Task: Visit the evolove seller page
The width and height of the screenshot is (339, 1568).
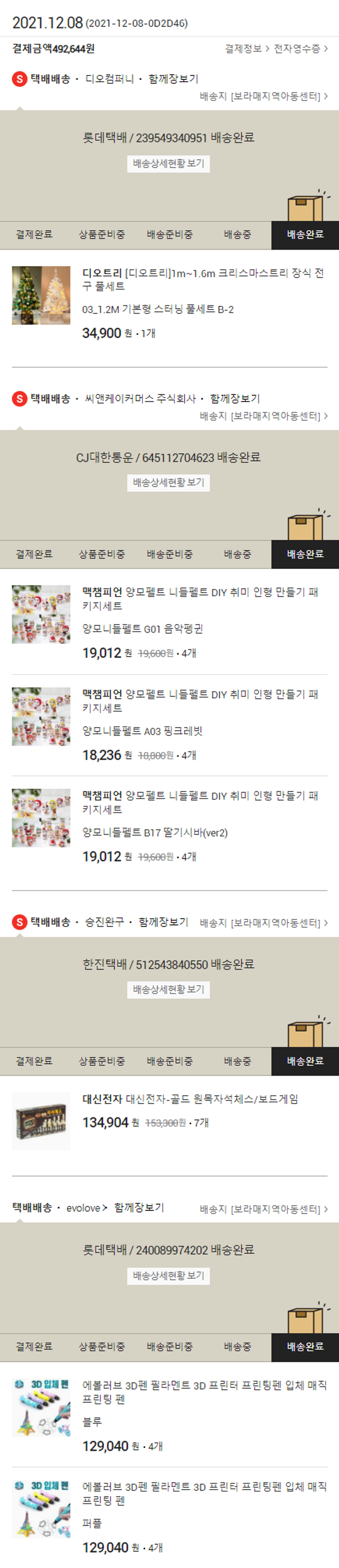Action: tap(86, 1207)
